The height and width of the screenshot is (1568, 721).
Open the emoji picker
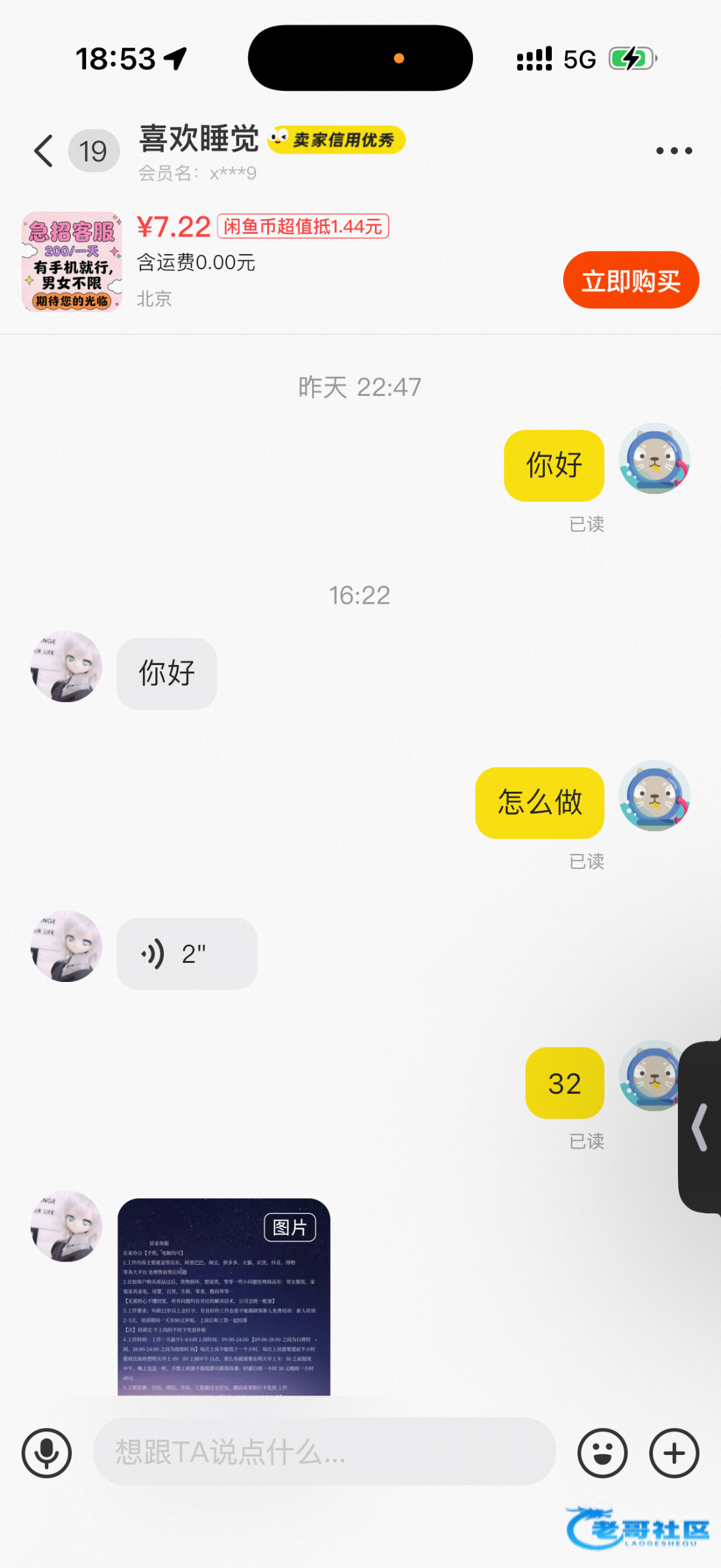click(x=602, y=1453)
